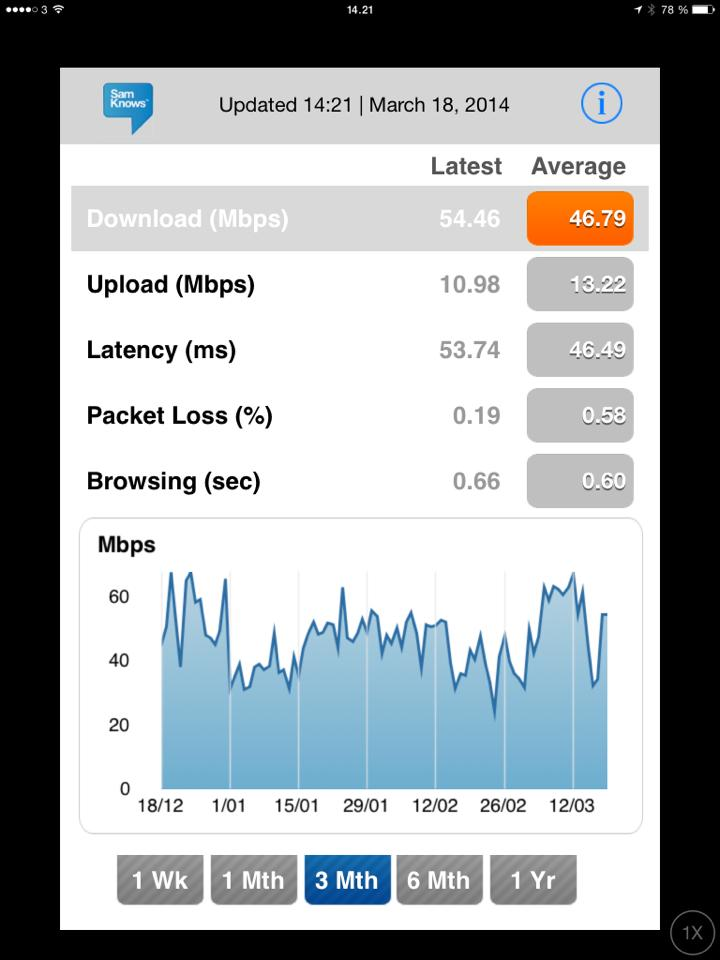Select the 3 Mth time range
Screen dimensions: 720x960
tap(347, 880)
